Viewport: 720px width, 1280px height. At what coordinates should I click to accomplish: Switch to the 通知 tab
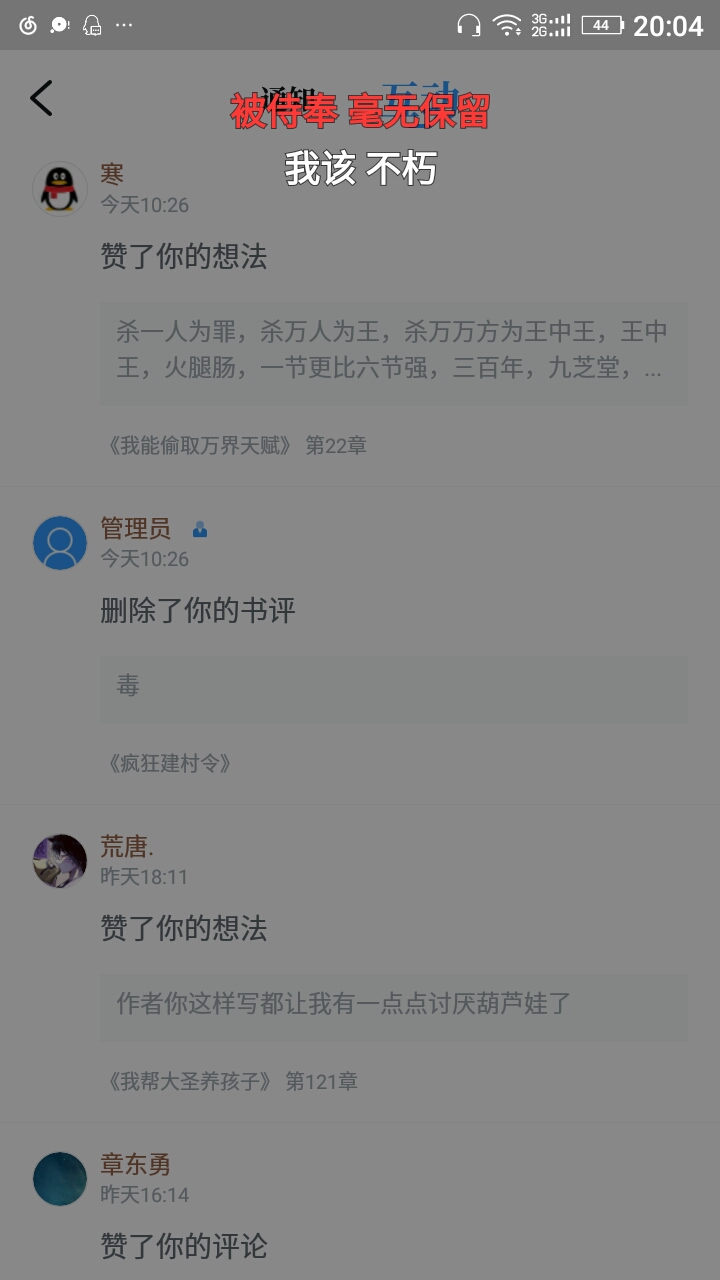click(x=288, y=98)
